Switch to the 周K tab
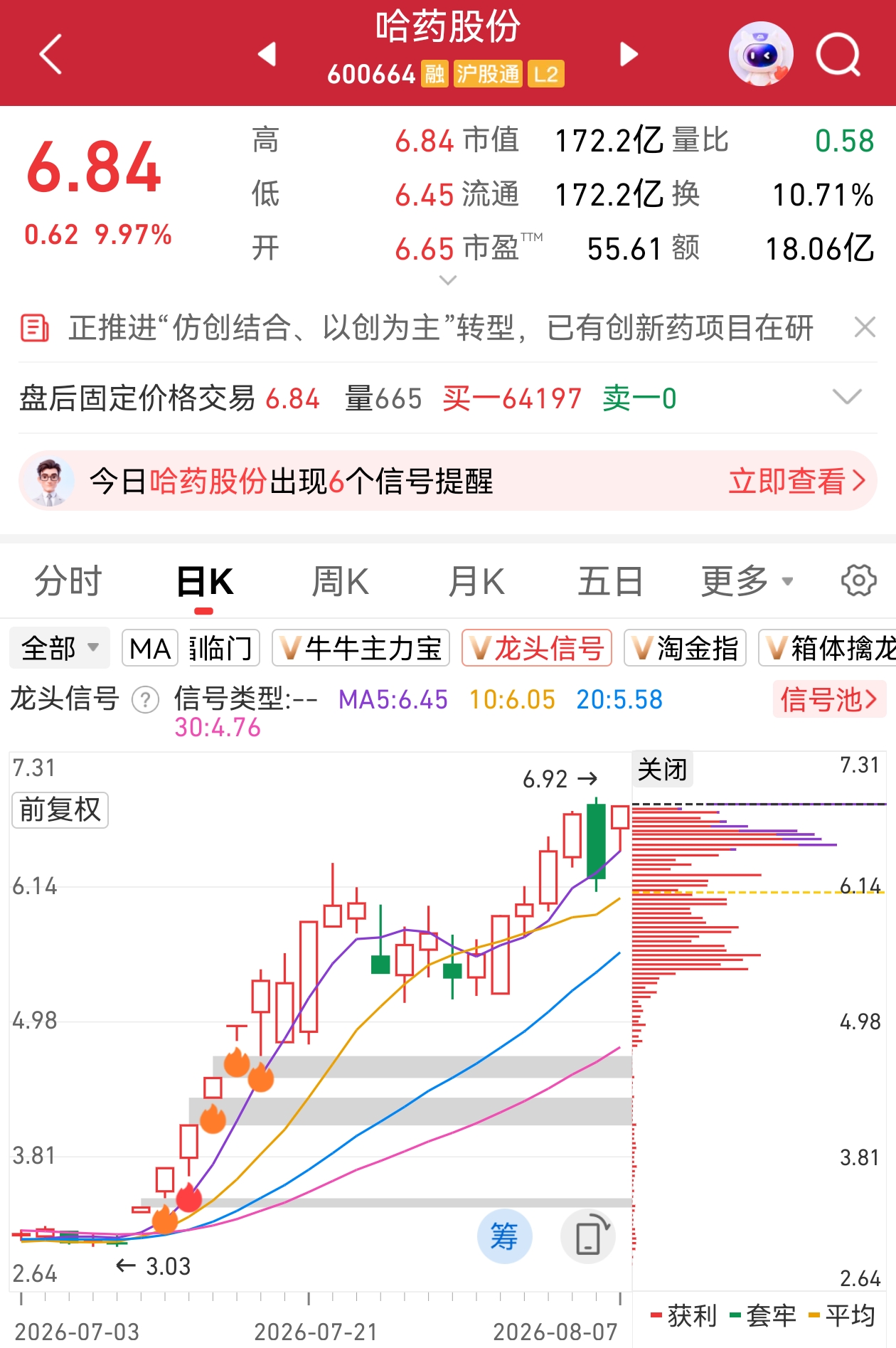The height and width of the screenshot is (1348, 896). pos(340,581)
